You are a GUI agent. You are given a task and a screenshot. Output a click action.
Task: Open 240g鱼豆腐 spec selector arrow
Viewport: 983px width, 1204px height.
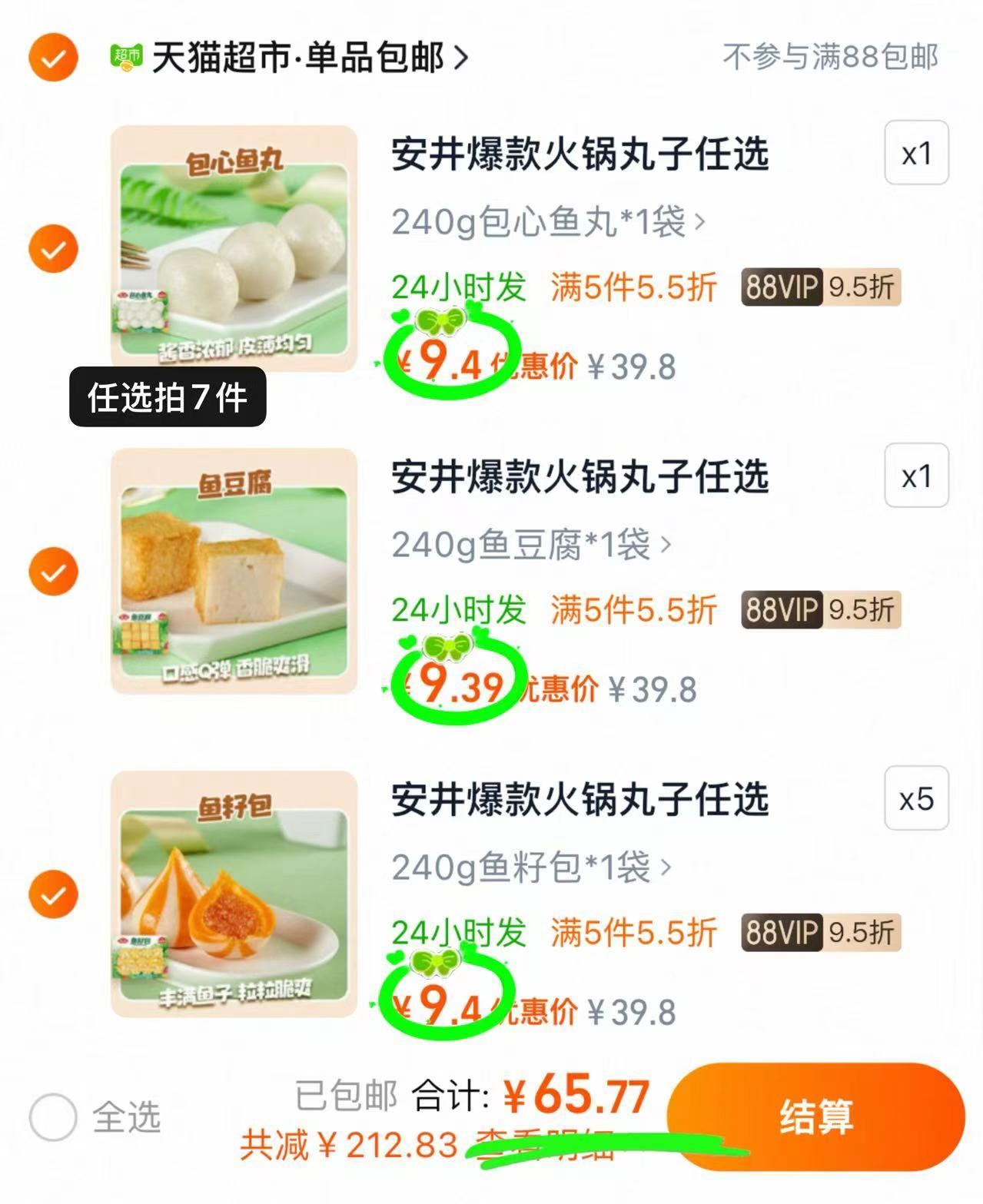(666, 546)
